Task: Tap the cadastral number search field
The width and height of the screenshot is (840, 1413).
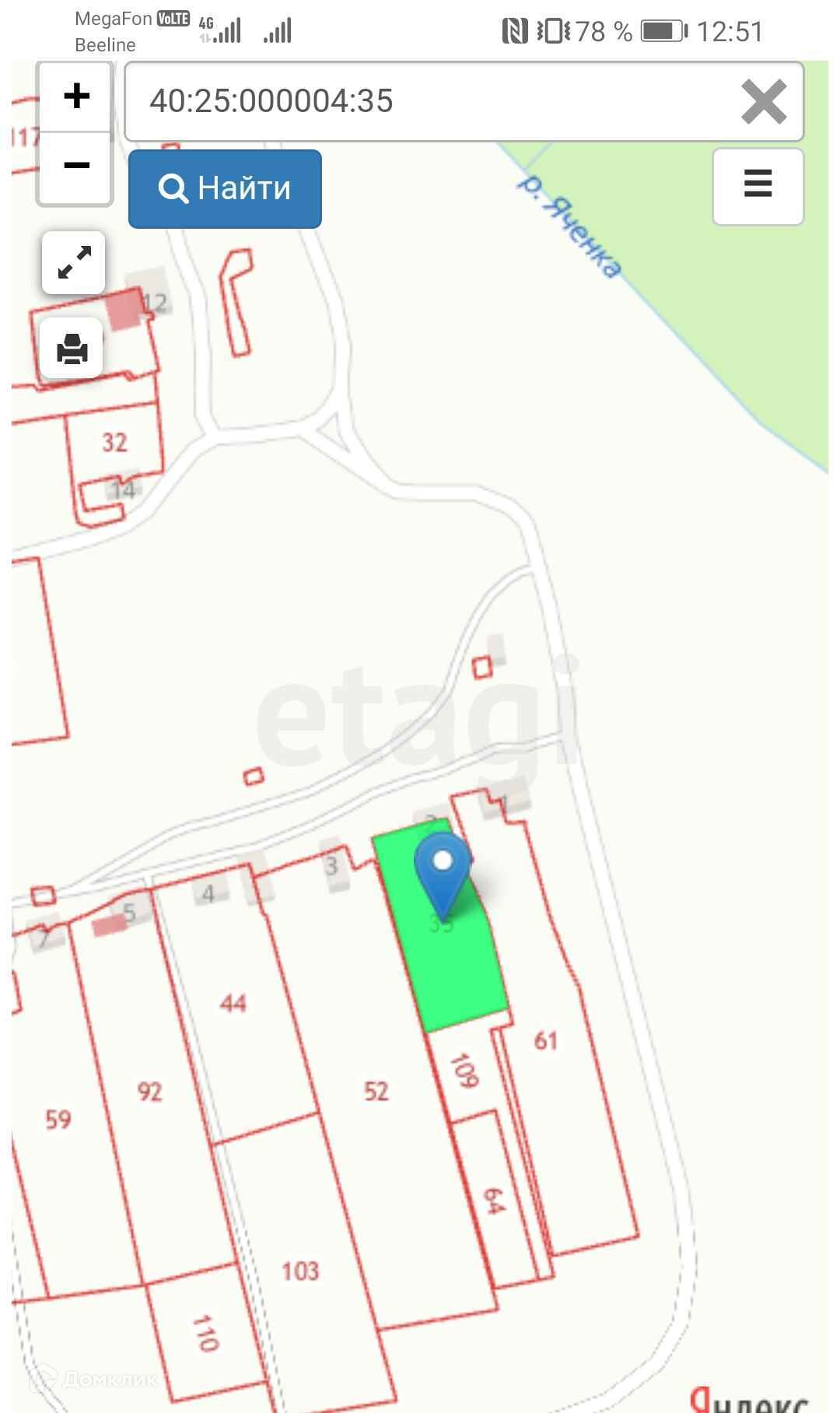Action: point(428,101)
